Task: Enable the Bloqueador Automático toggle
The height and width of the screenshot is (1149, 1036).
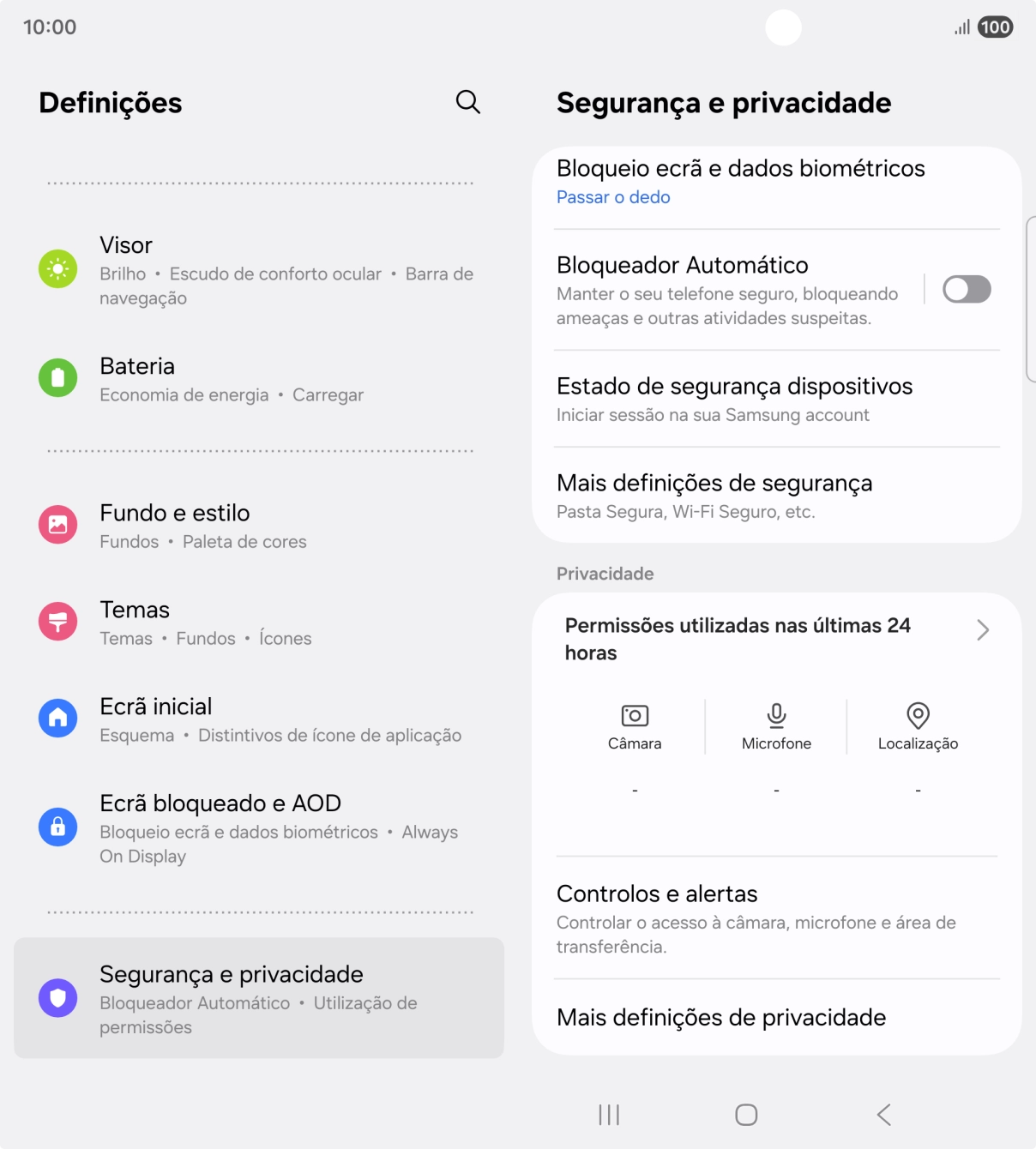Action: click(967, 290)
